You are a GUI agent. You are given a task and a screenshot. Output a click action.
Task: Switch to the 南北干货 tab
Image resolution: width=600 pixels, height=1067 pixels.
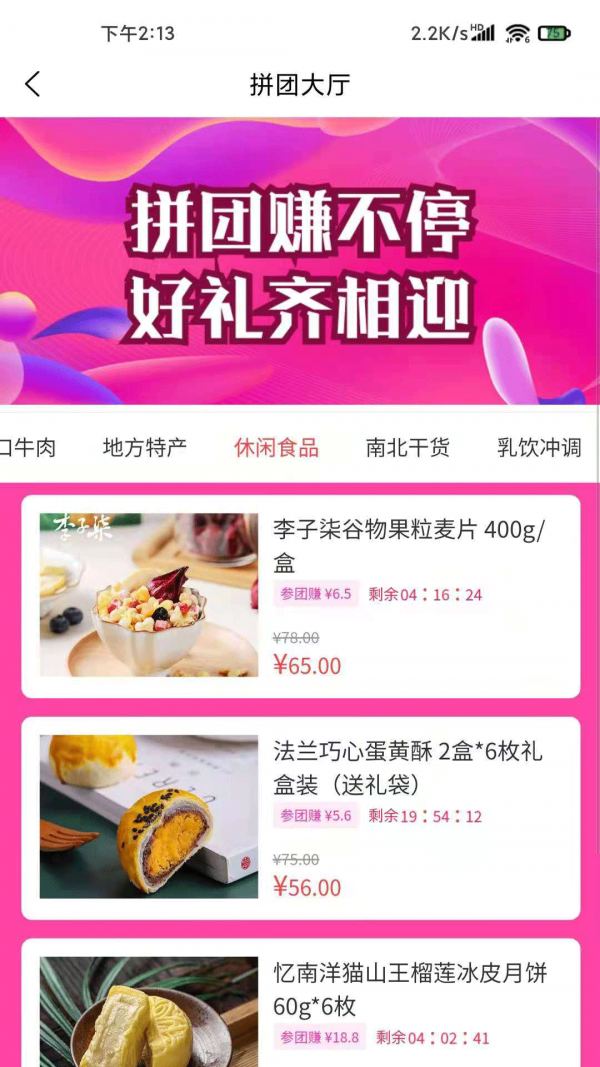(408, 448)
